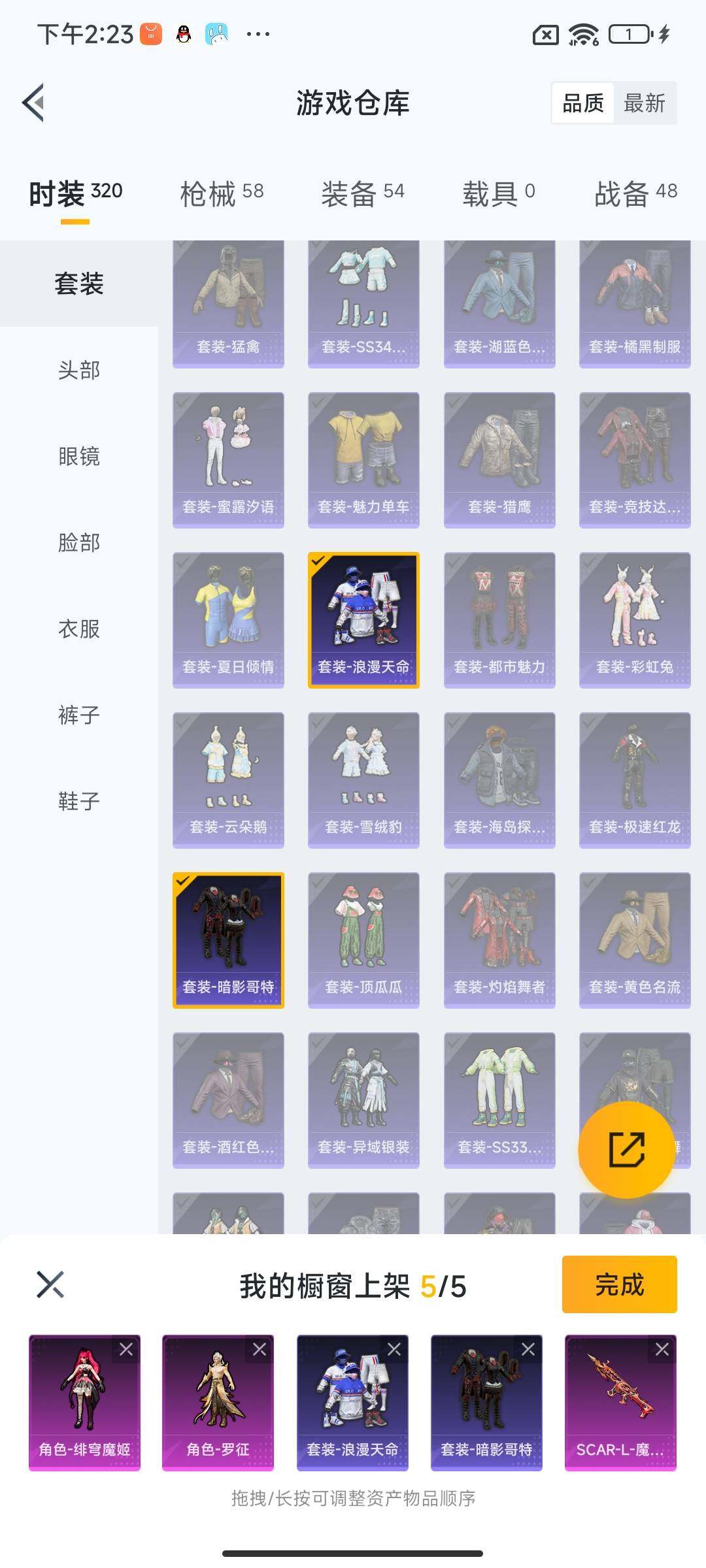Tap 完成 to confirm showcase
Screen dimensions: 706x1568
tap(619, 1284)
